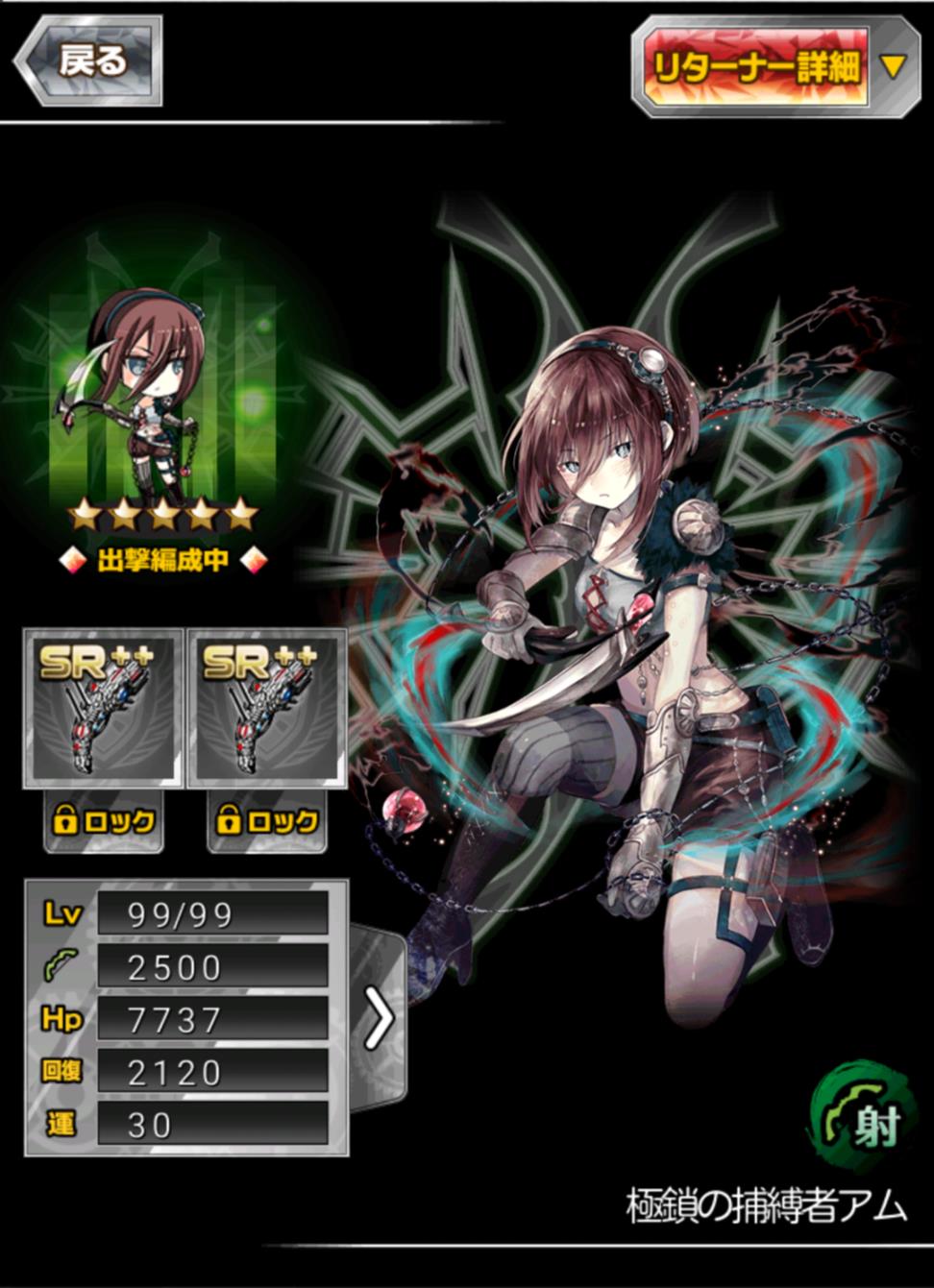Open the second SR++ weapon slot
The height and width of the screenshot is (1288, 934).
pos(267,709)
